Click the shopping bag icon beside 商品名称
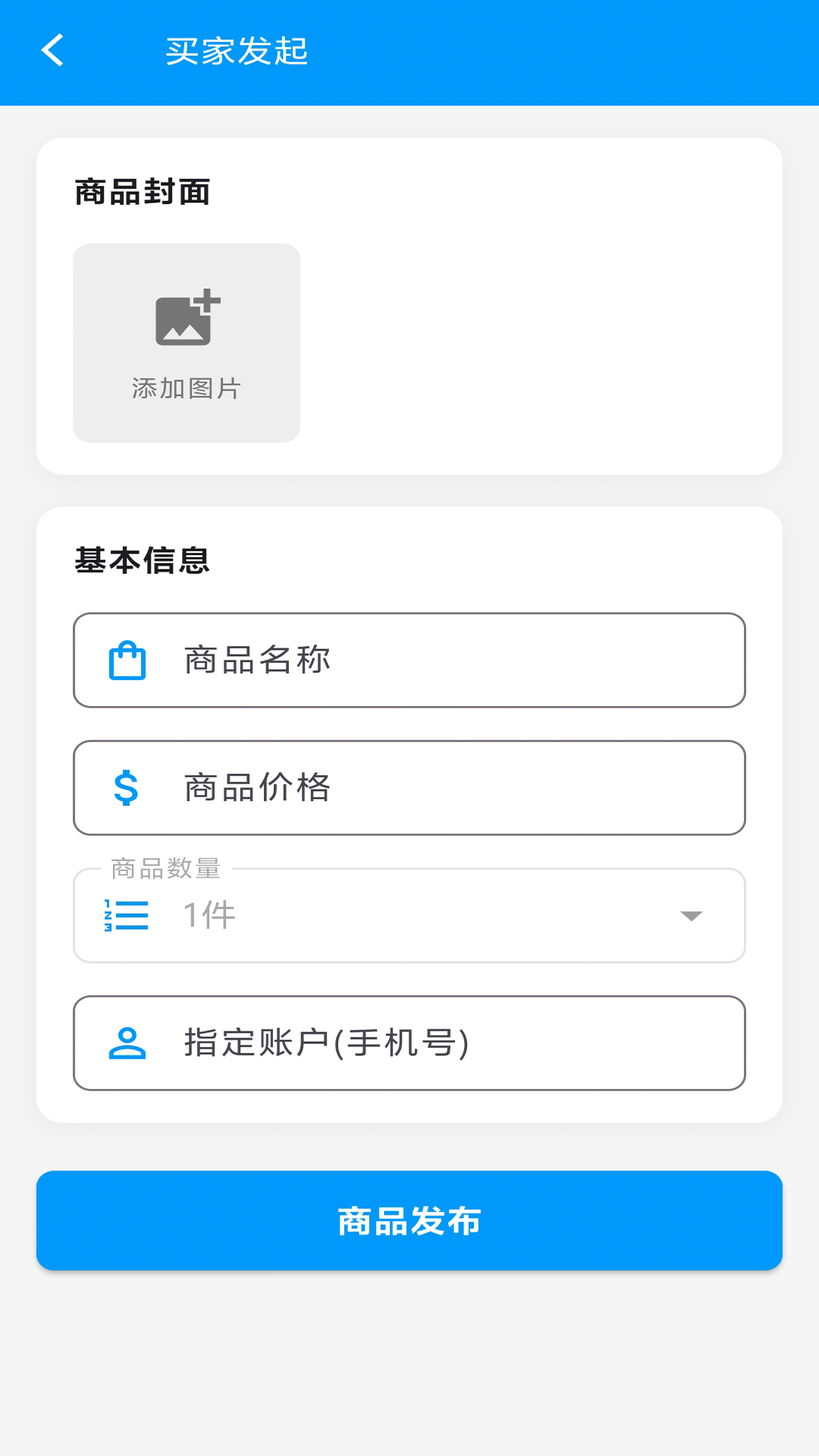Screen dimensions: 819x1456 click(x=127, y=661)
